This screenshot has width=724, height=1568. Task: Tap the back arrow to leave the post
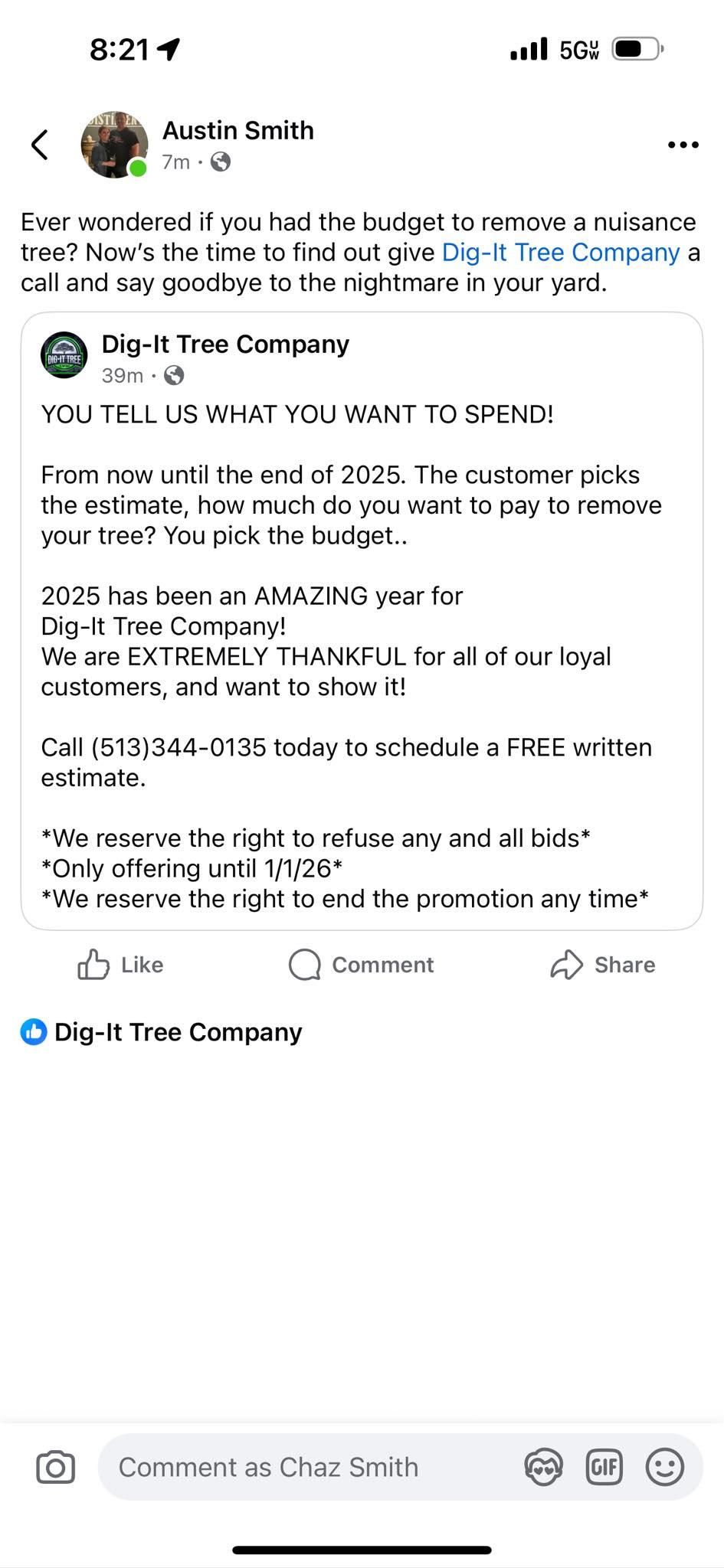tap(39, 144)
